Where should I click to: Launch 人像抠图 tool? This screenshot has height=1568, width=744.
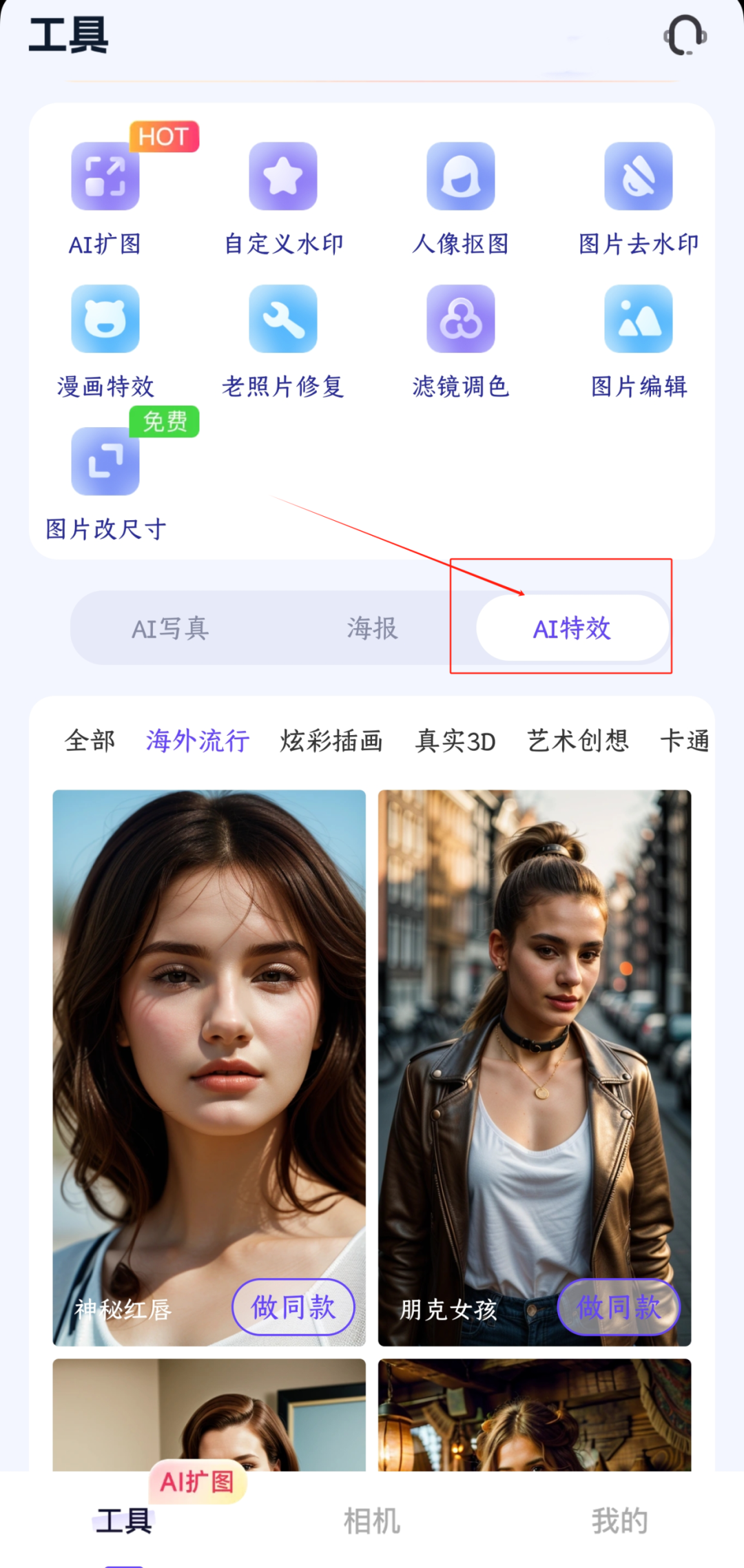(460, 177)
